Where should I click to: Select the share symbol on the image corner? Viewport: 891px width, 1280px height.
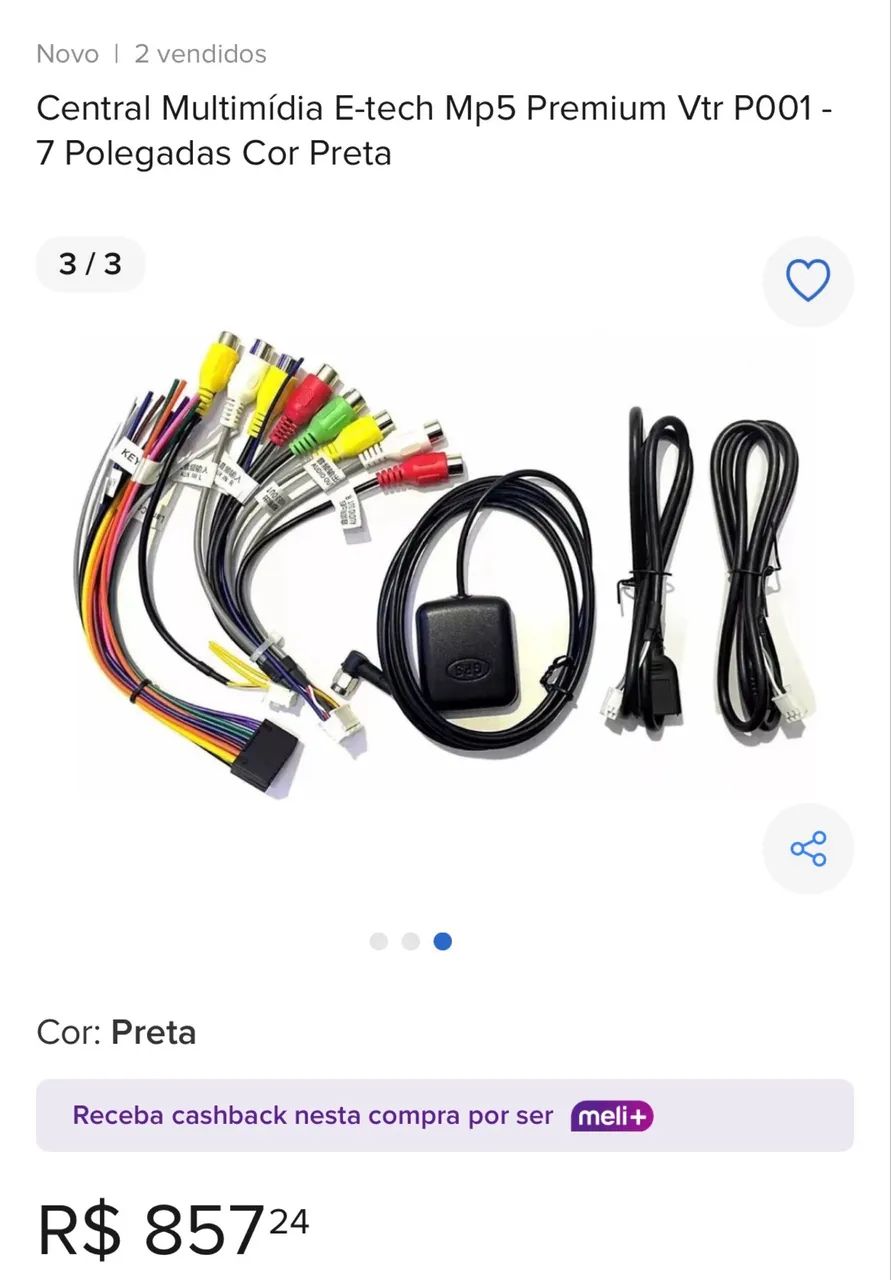808,848
